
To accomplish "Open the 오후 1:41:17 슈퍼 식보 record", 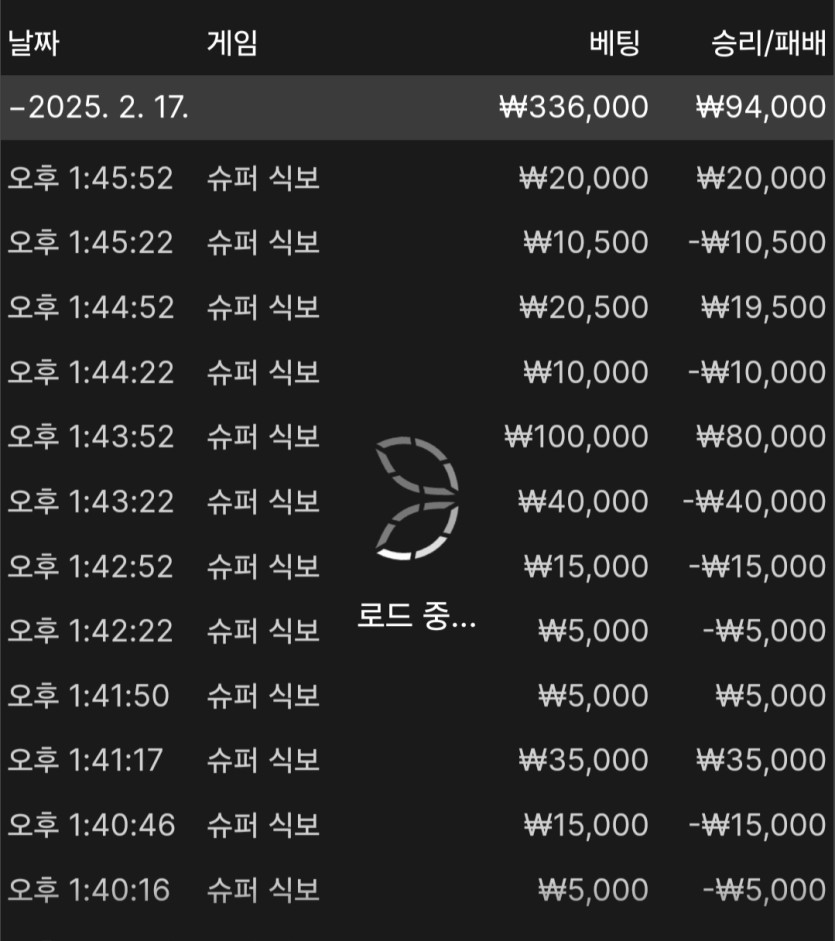I will point(263,761).
